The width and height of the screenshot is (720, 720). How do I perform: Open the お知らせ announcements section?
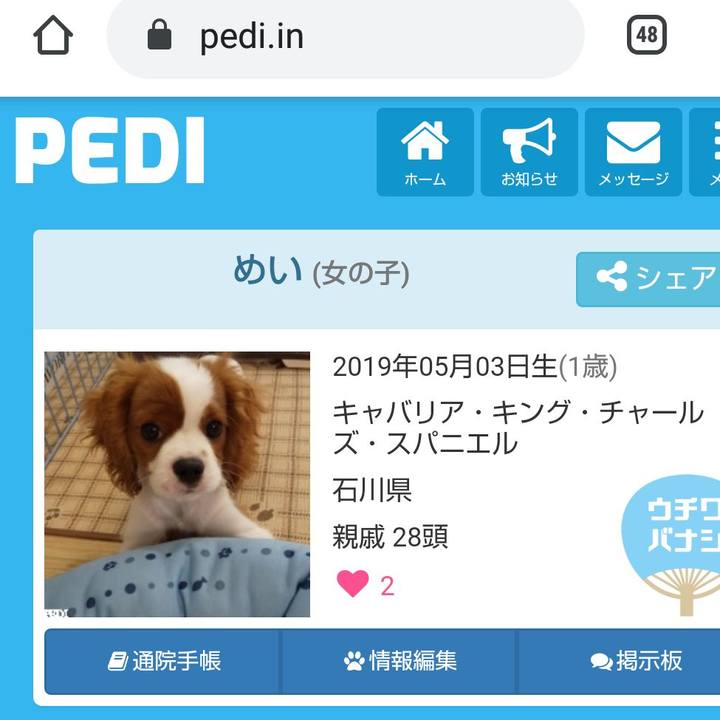[x=529, y=152]
